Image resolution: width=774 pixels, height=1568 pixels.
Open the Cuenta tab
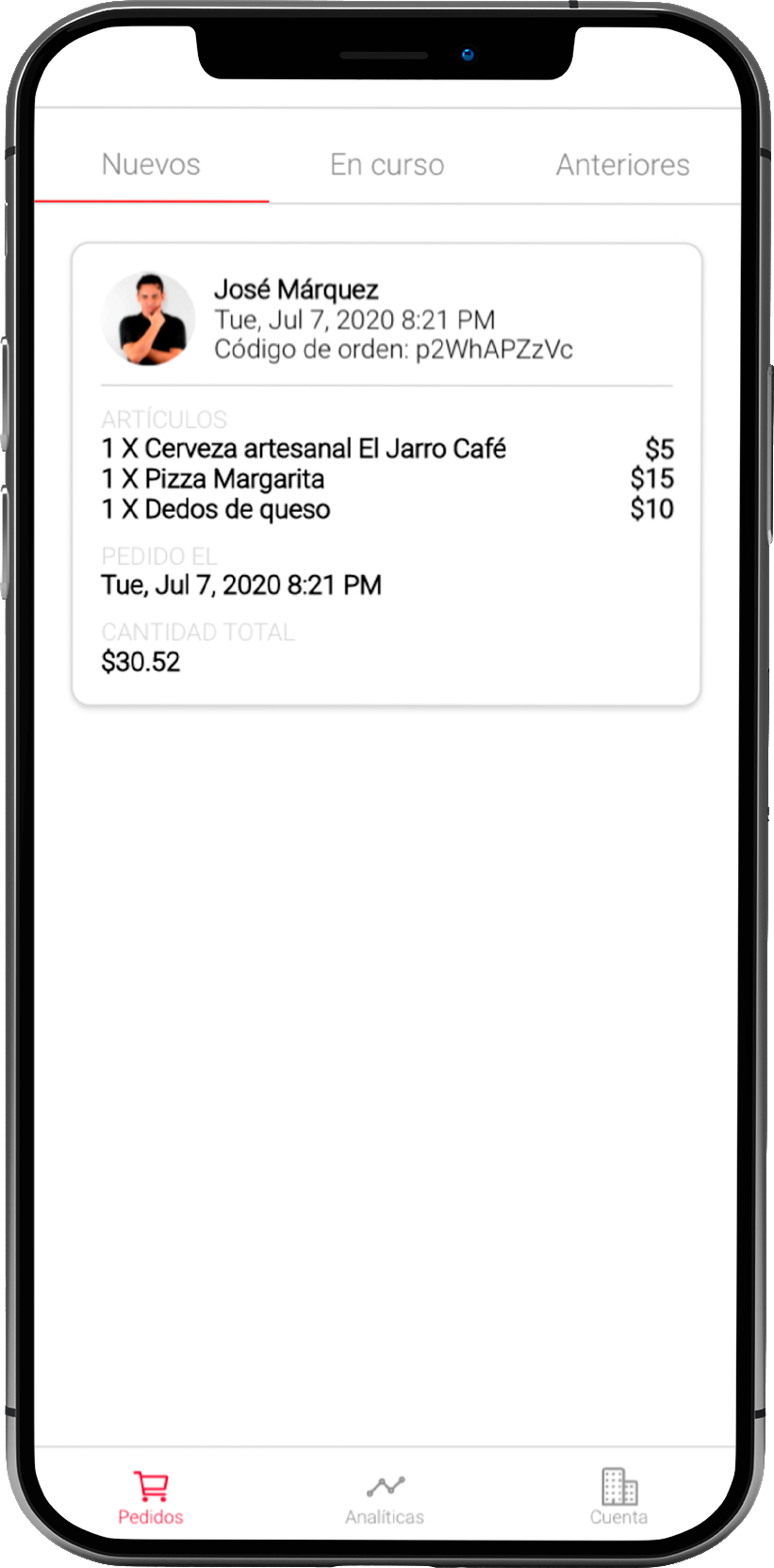coord(618,1498)
